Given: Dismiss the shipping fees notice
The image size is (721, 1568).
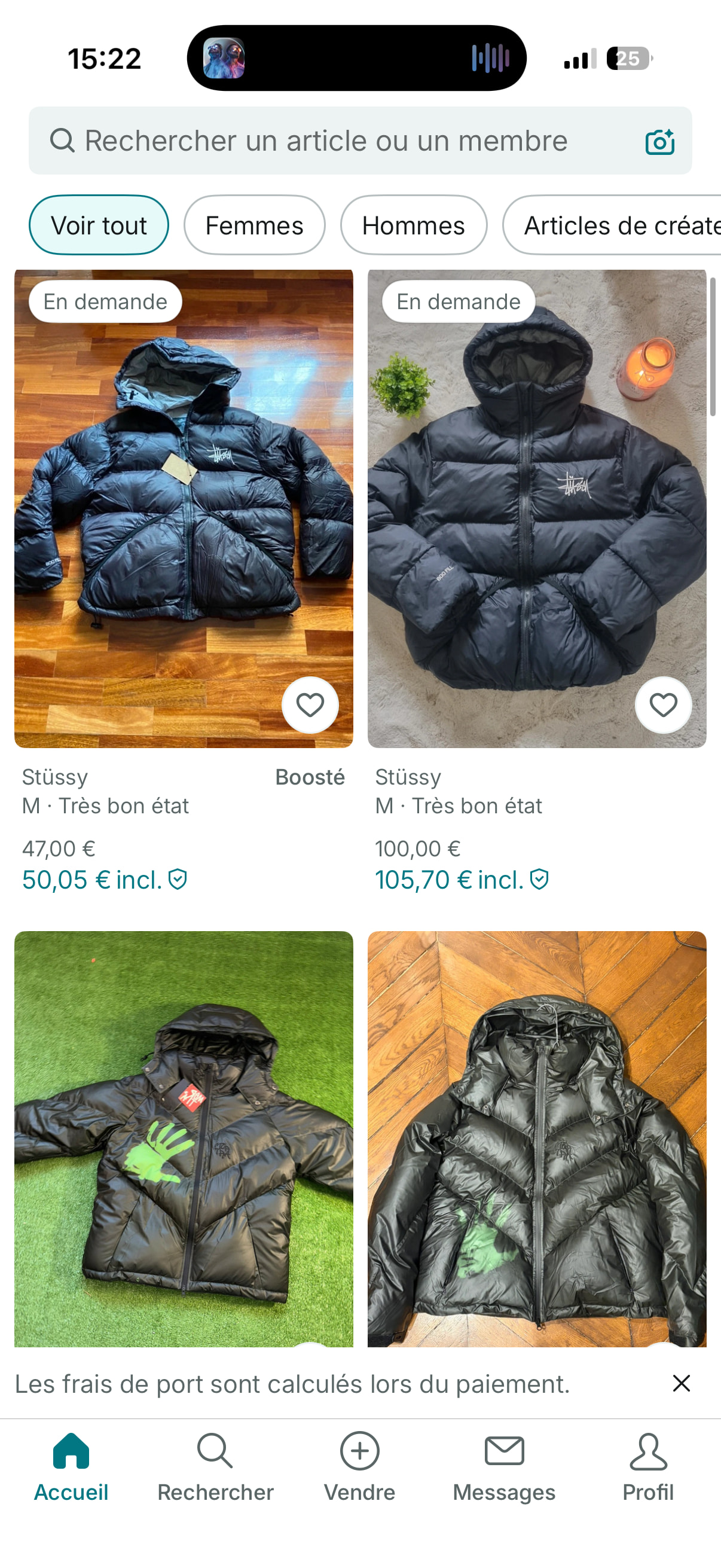Looking at the screenshot, I should [x=681, y=1384].
